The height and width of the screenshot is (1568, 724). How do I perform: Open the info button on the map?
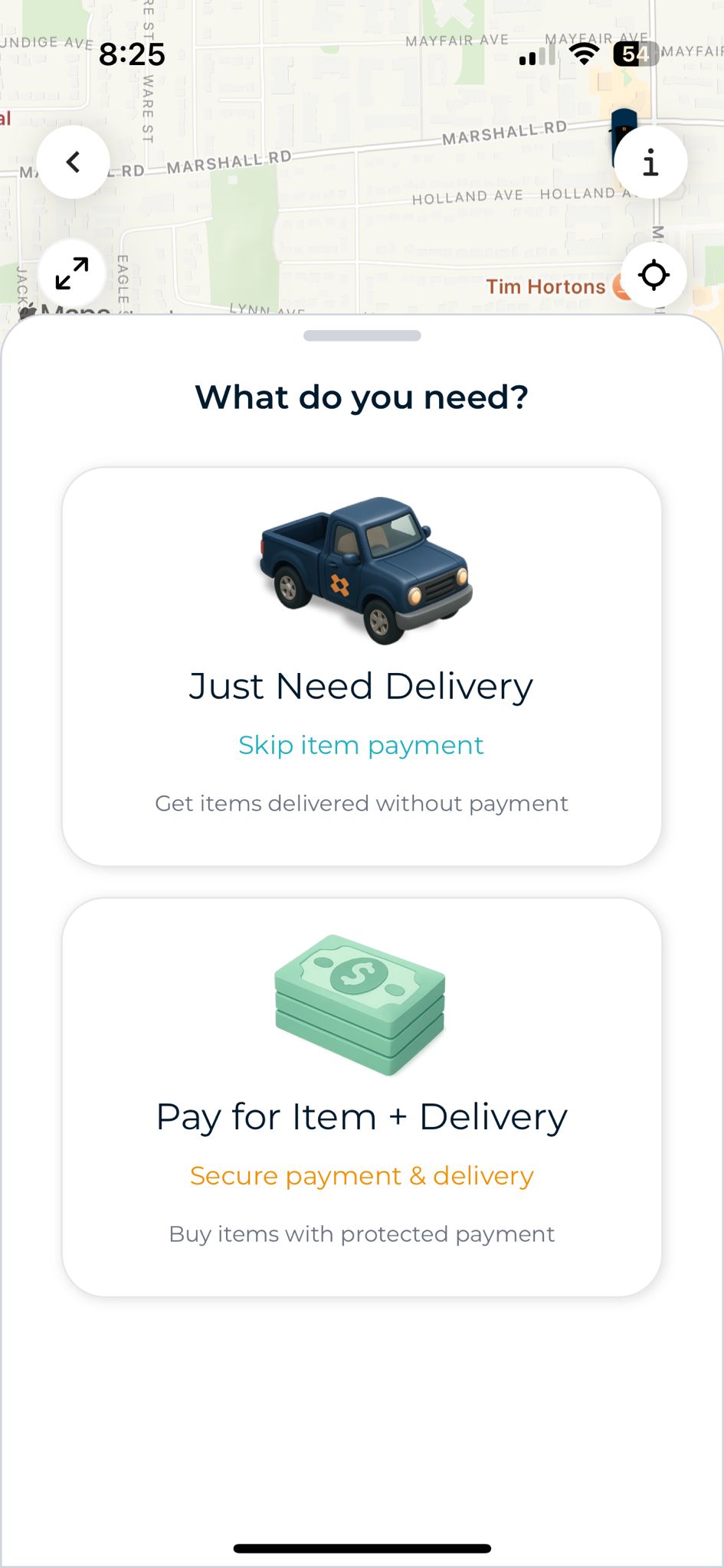point(650,162)
